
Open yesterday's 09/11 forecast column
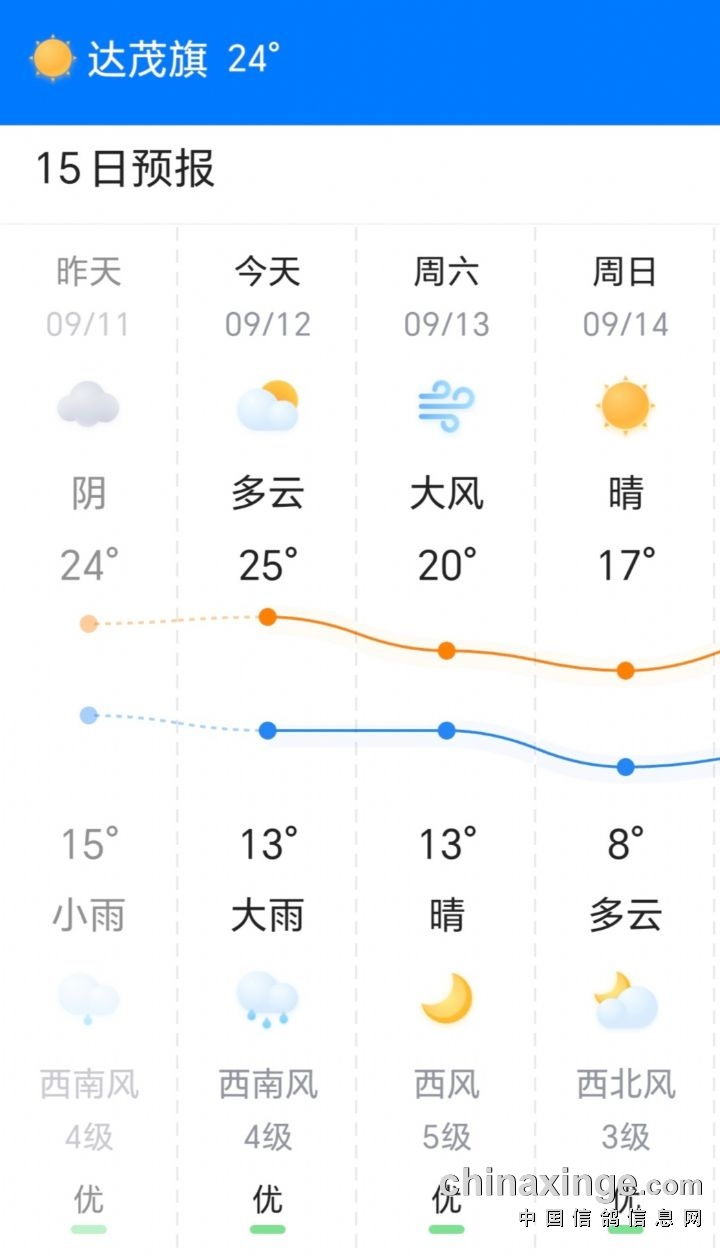pyautogui.click(x=88, y=740)
